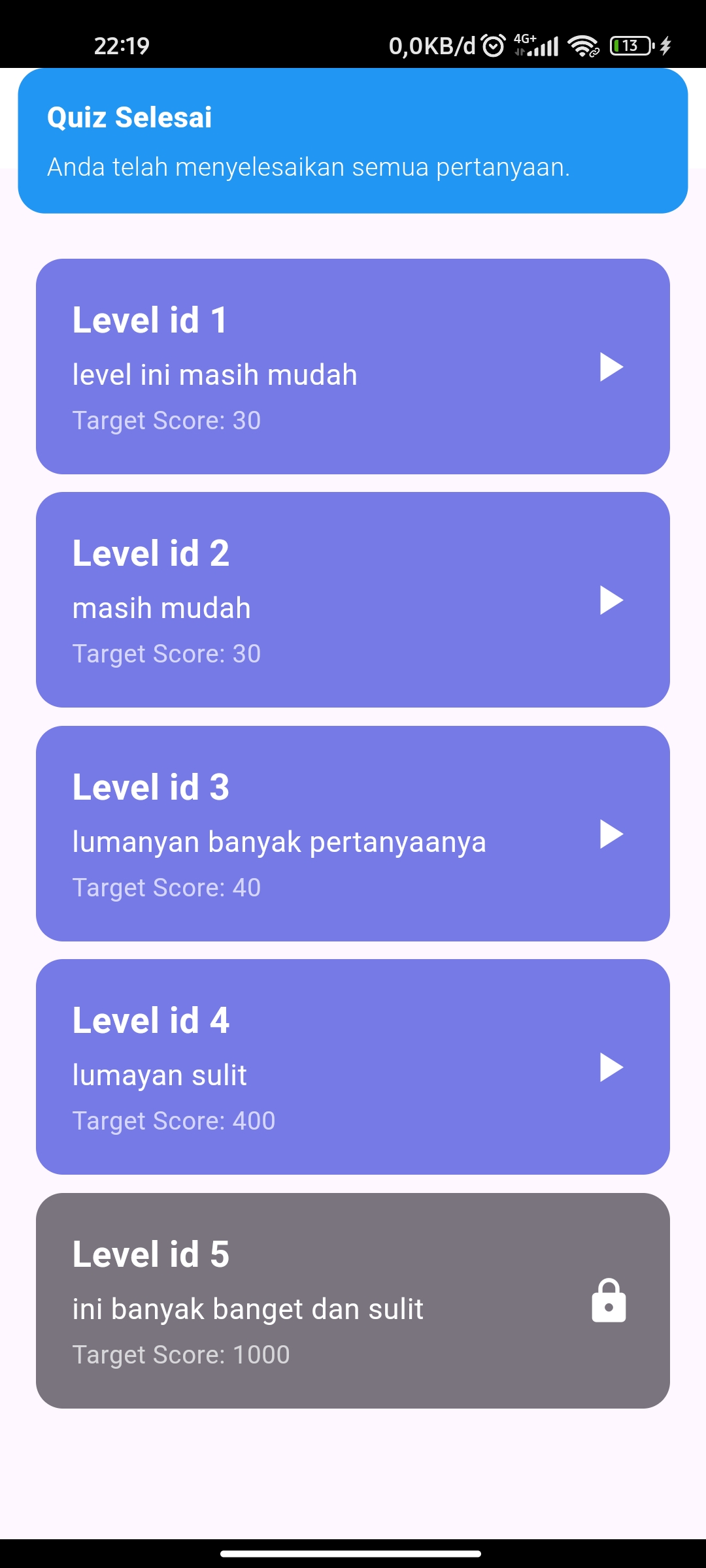Tap the 'Anda telah menyelesaikan semua pertanyaan' message

click(308, 168)
